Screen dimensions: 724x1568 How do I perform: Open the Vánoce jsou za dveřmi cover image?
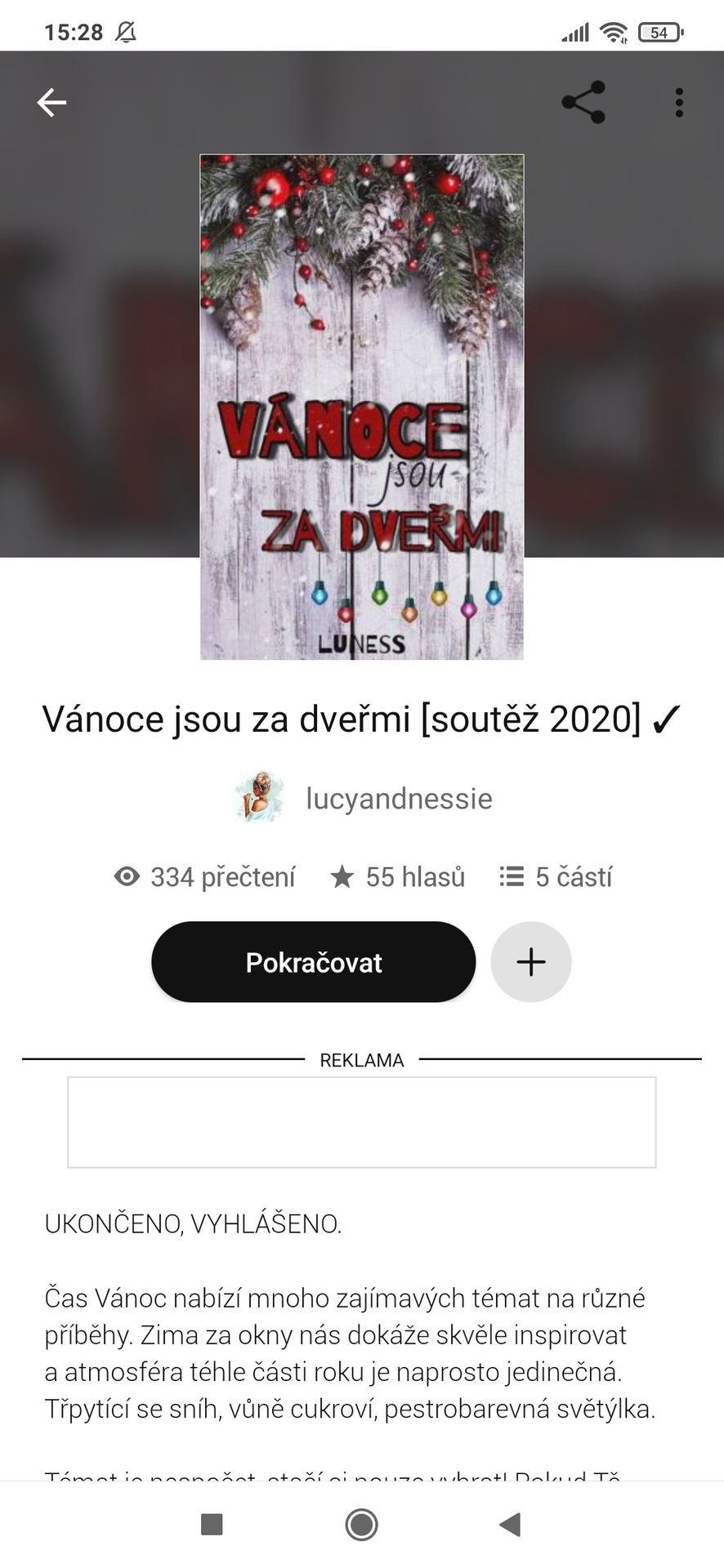(362, 407)
